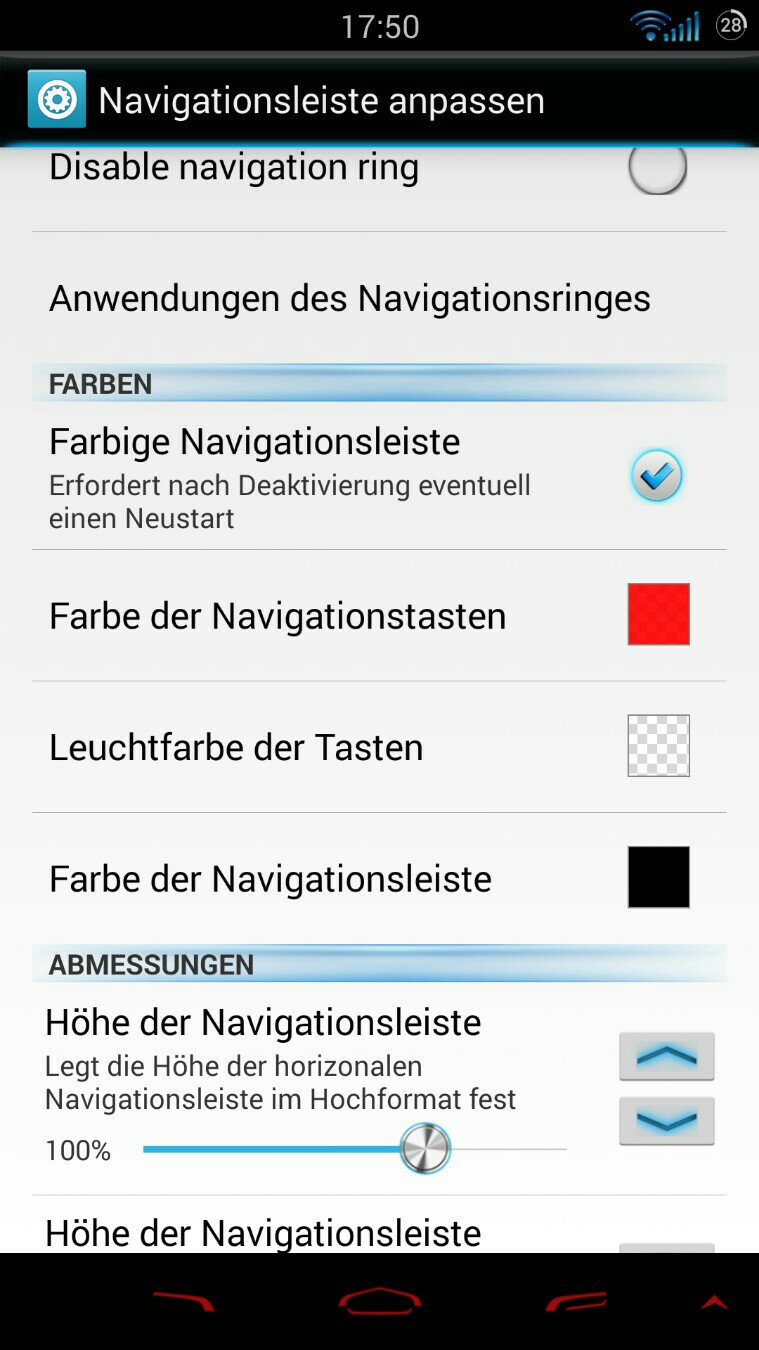
Task: Tap the red back navigation button
Action: click(183, 1301)
